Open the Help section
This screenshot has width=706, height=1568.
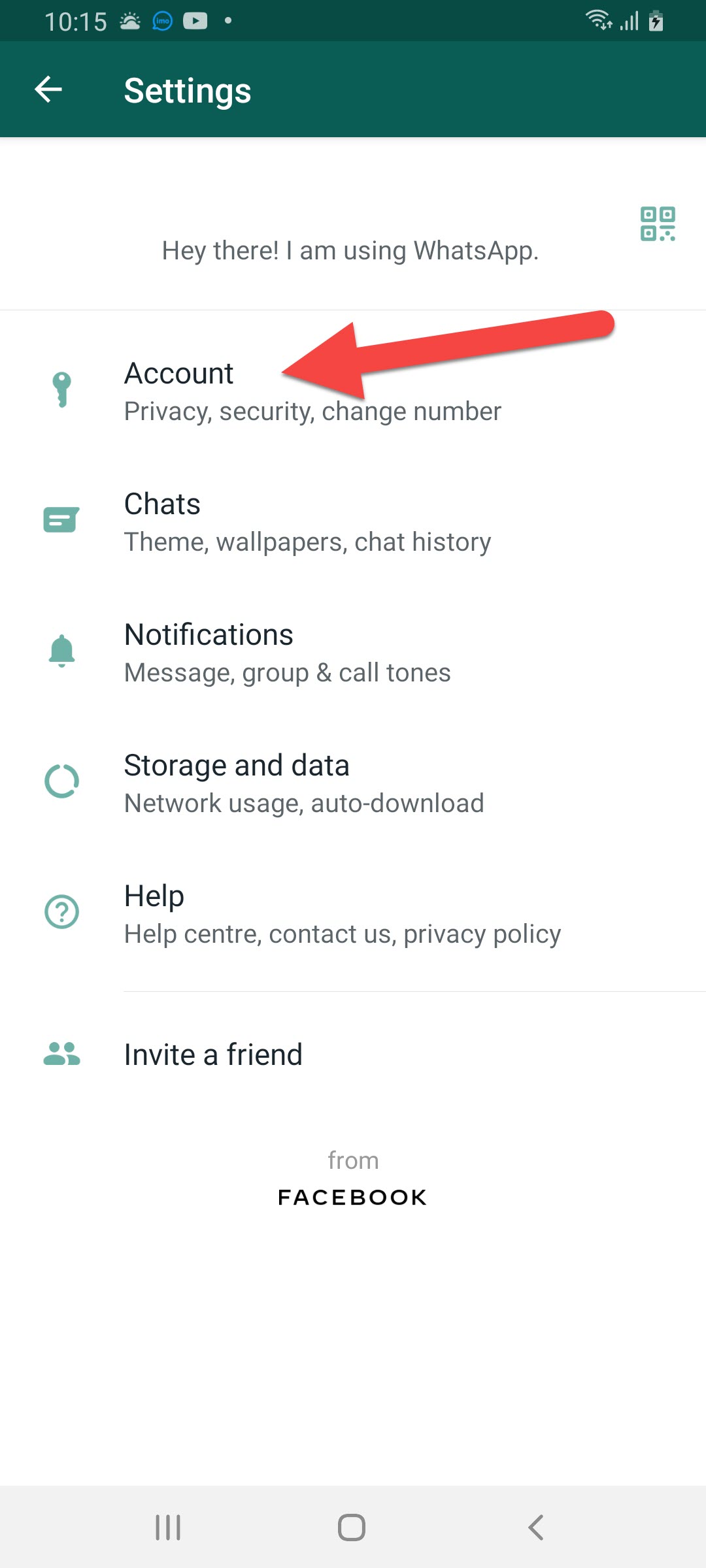coord(342,913)
